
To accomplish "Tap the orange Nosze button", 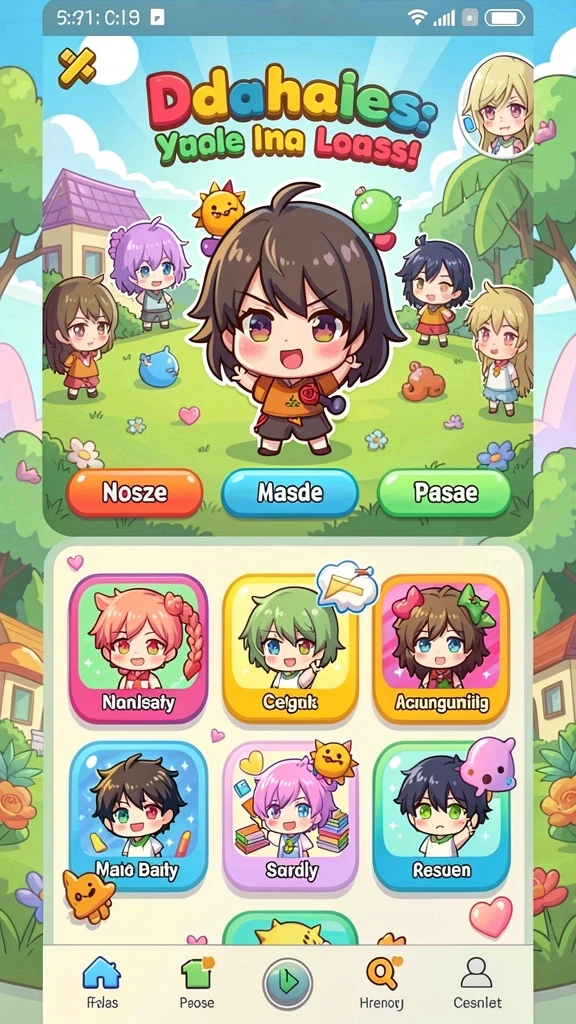I will coord(135,493).
